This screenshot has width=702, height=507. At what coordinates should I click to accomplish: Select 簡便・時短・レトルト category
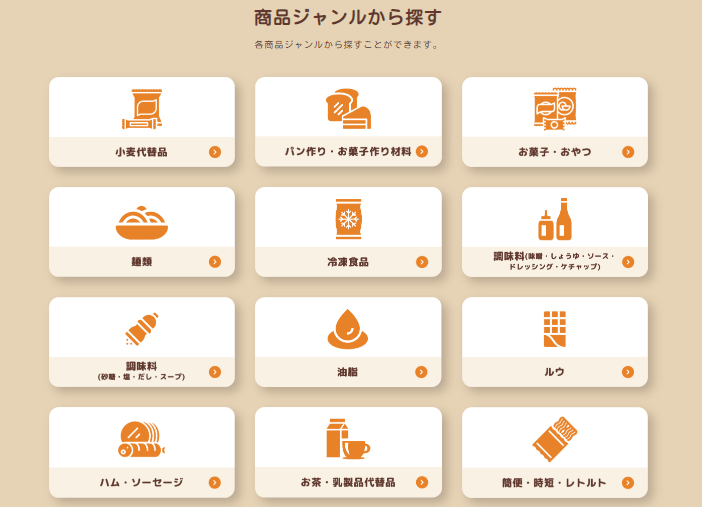point(554,452)
